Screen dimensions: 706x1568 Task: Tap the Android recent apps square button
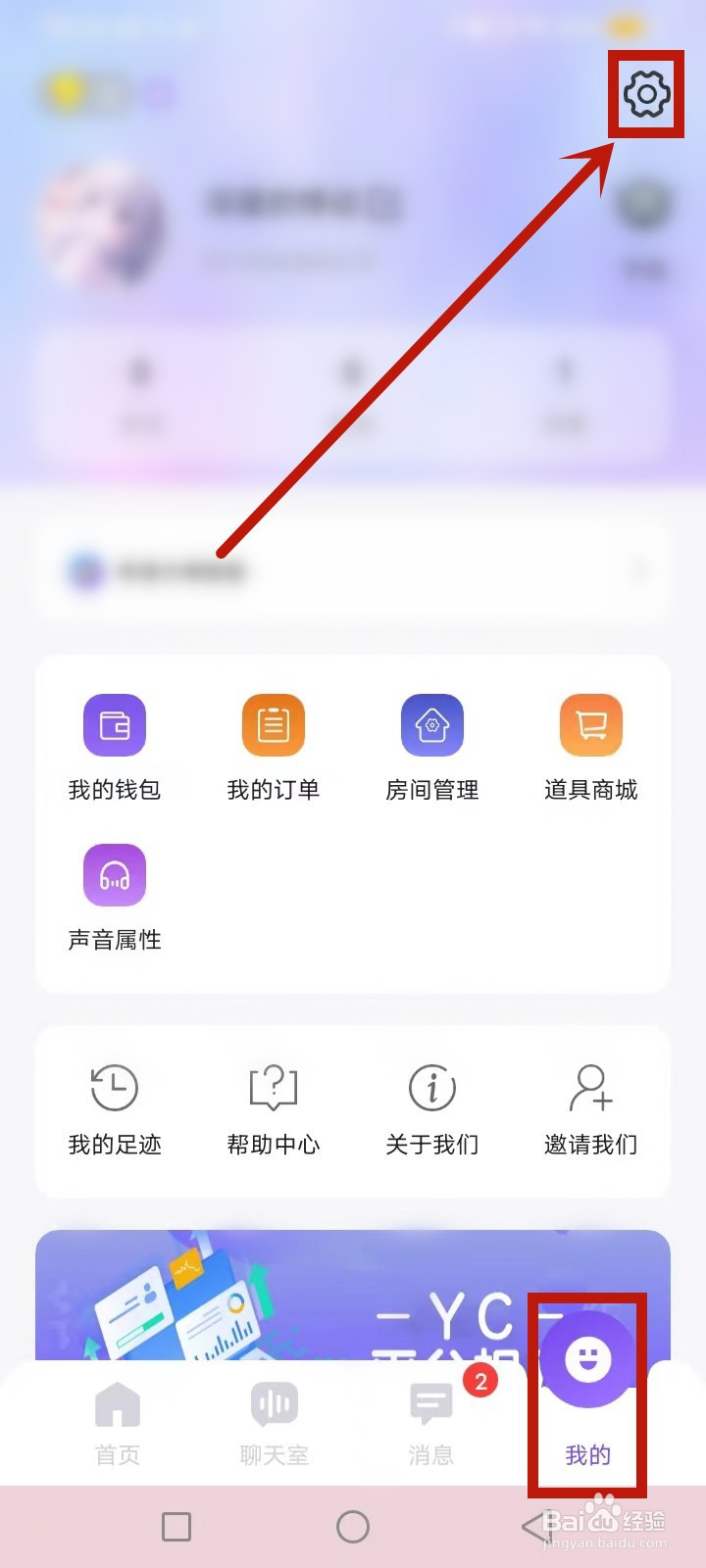coord(176,1528)
